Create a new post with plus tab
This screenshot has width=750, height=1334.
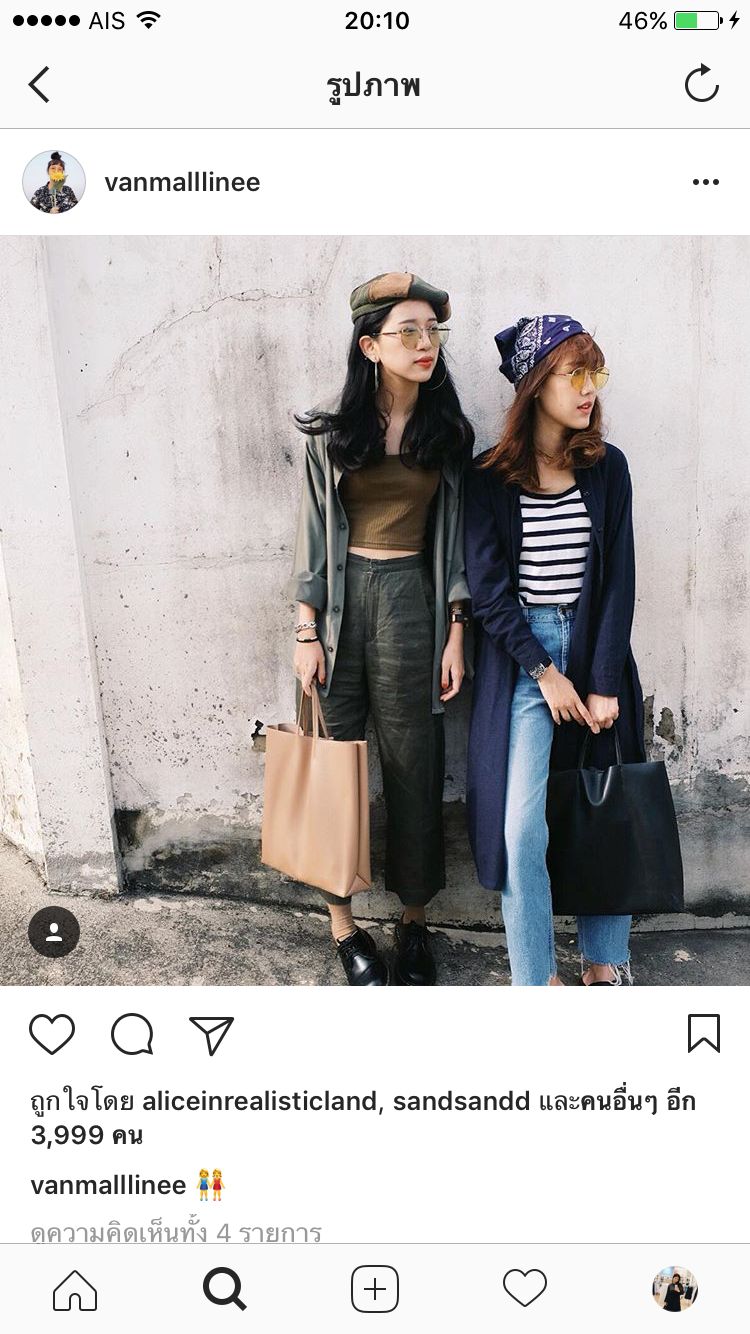click(375, 1289)
